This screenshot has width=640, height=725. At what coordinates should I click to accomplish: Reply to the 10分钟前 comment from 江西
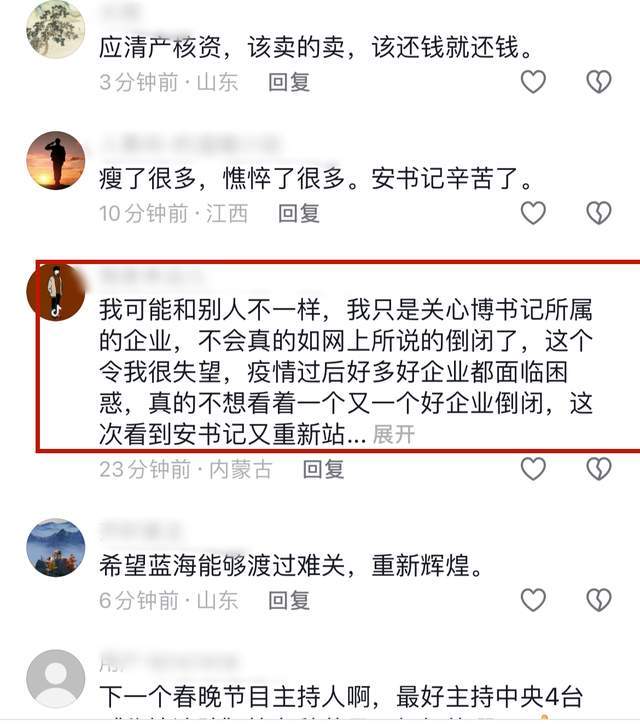(x=298, y=213)
